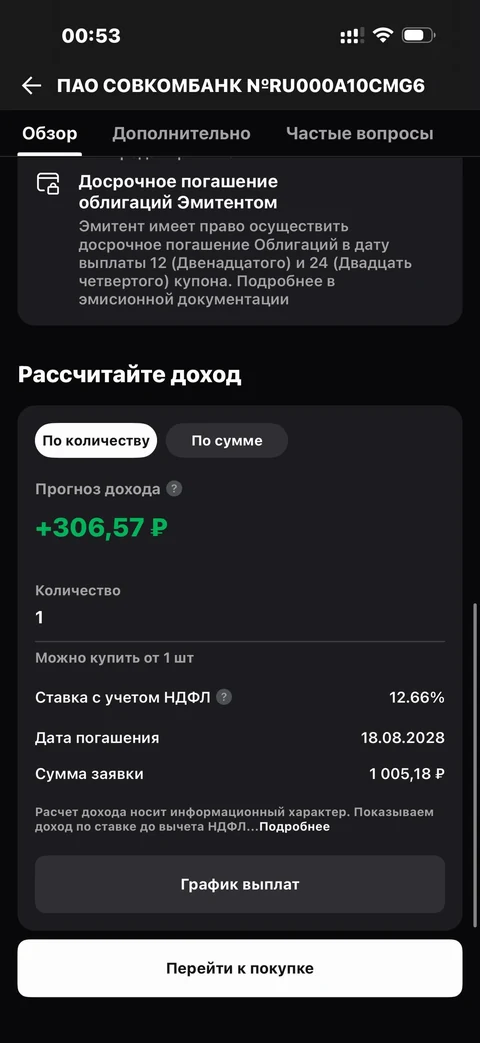This screenshot has width=480, height=1043.
Task: Choose the По количеству calculation mode
Action: 96,440
